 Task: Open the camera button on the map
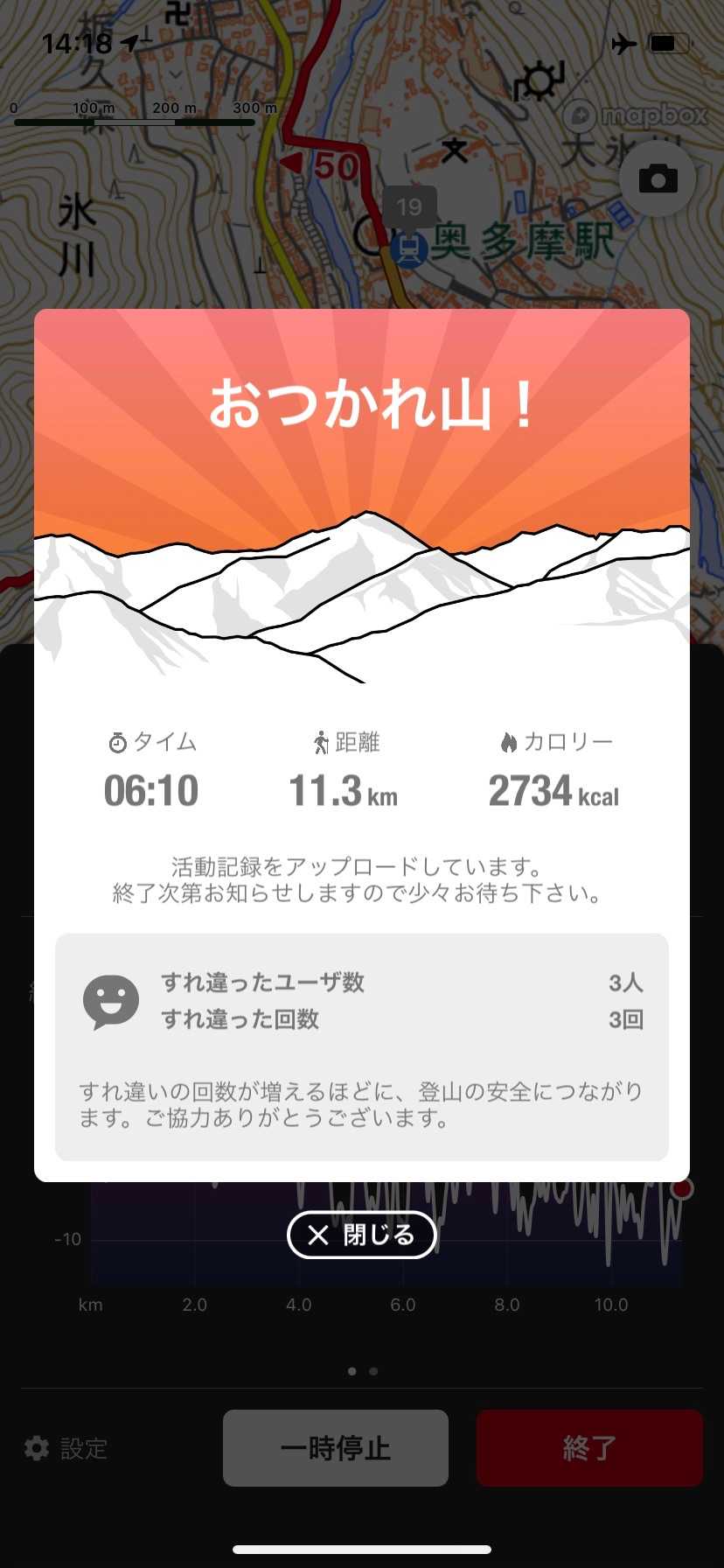coord(658,179)
